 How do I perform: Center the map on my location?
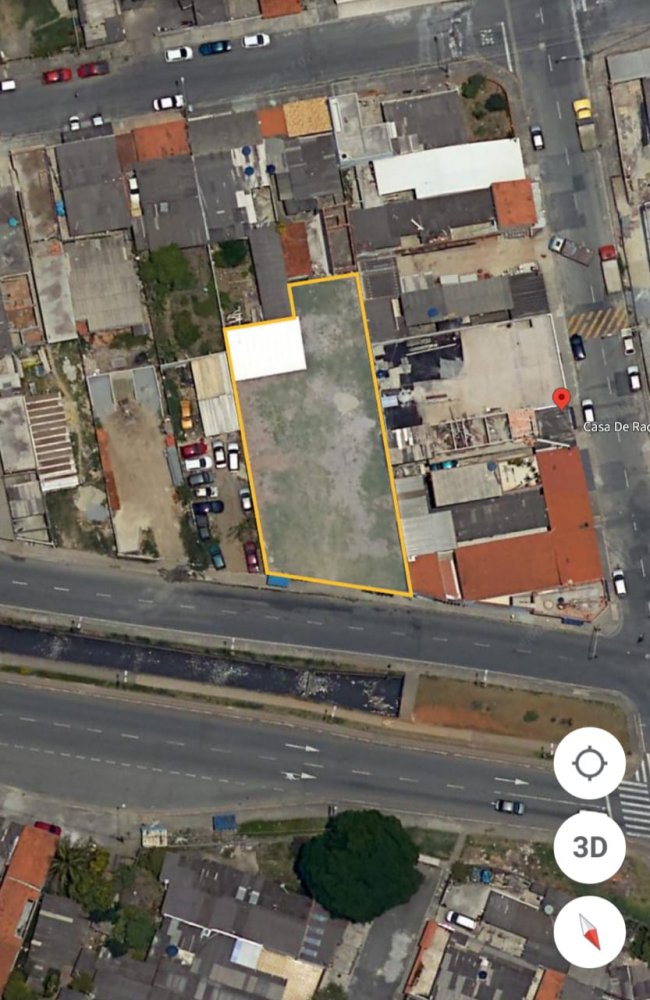coord(589,764)
